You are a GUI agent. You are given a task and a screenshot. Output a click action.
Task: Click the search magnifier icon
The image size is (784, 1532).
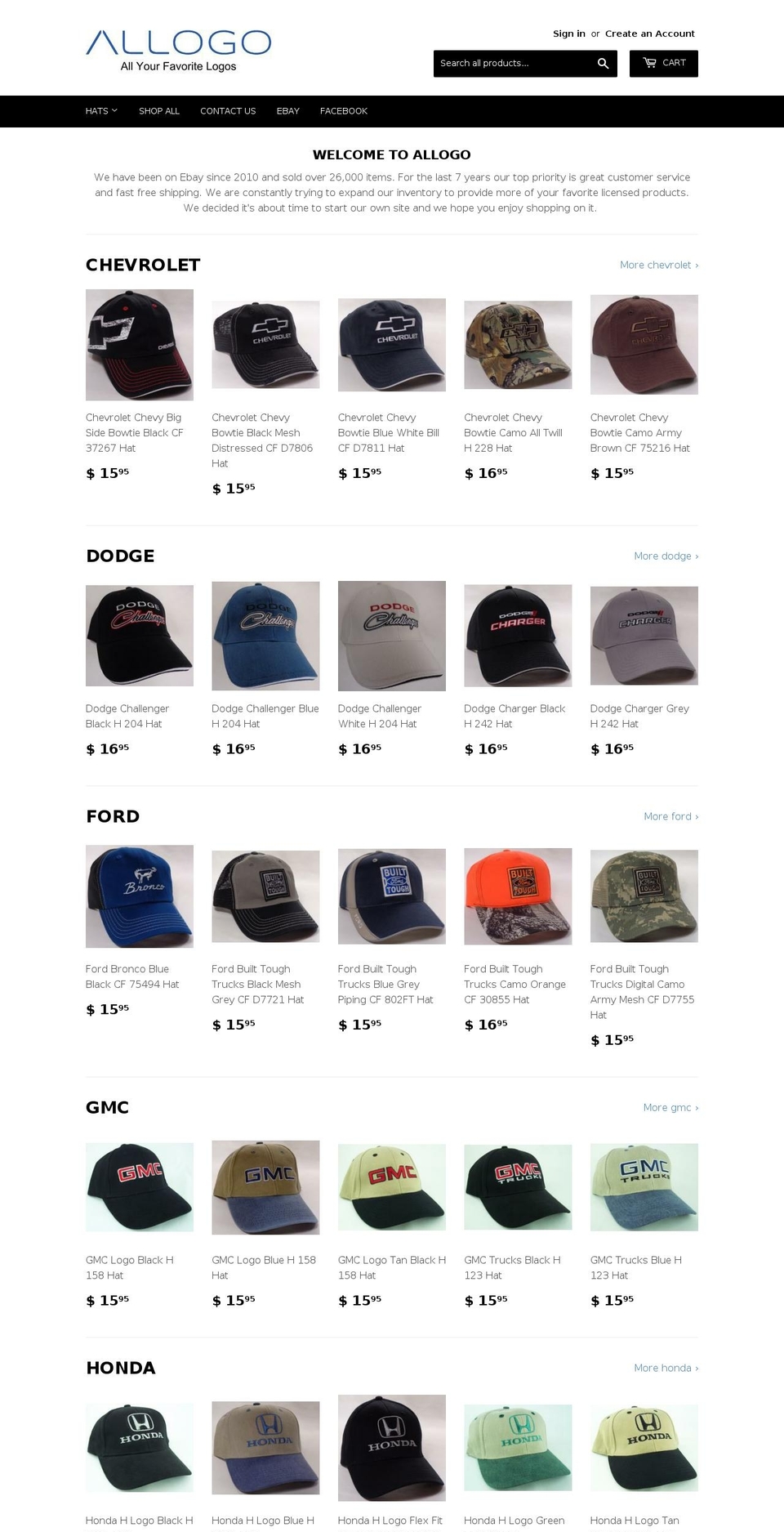click(604, 63)
